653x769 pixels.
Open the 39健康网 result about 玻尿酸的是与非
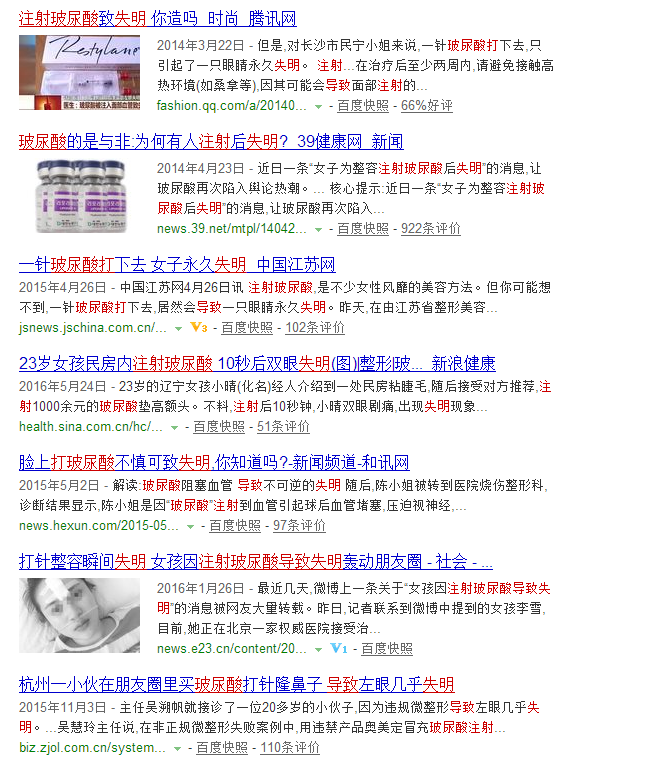click(x=210, y=141)
